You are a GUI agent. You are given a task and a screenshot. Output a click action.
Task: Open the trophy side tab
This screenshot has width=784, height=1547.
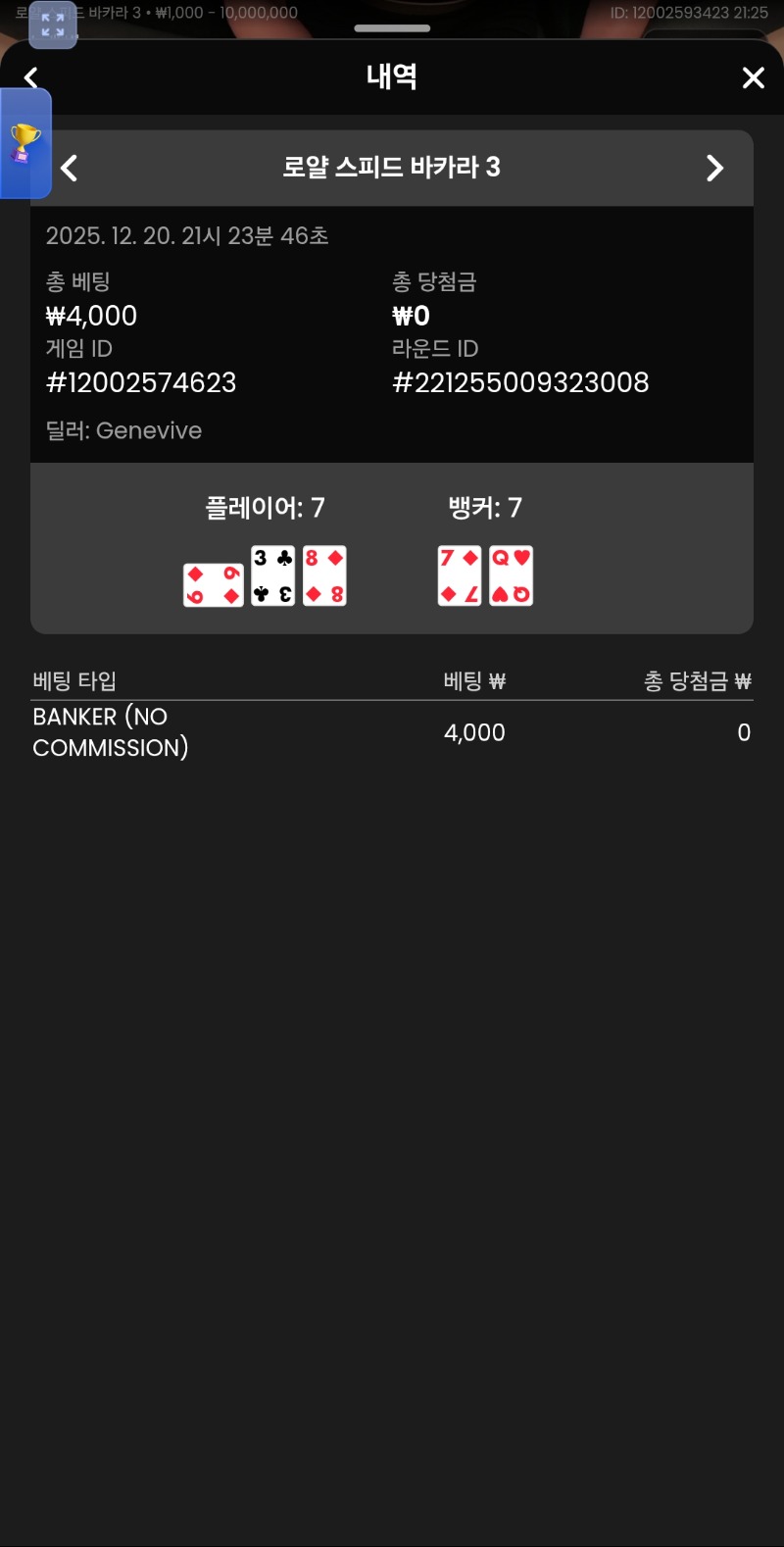click(x=24, y=144)
